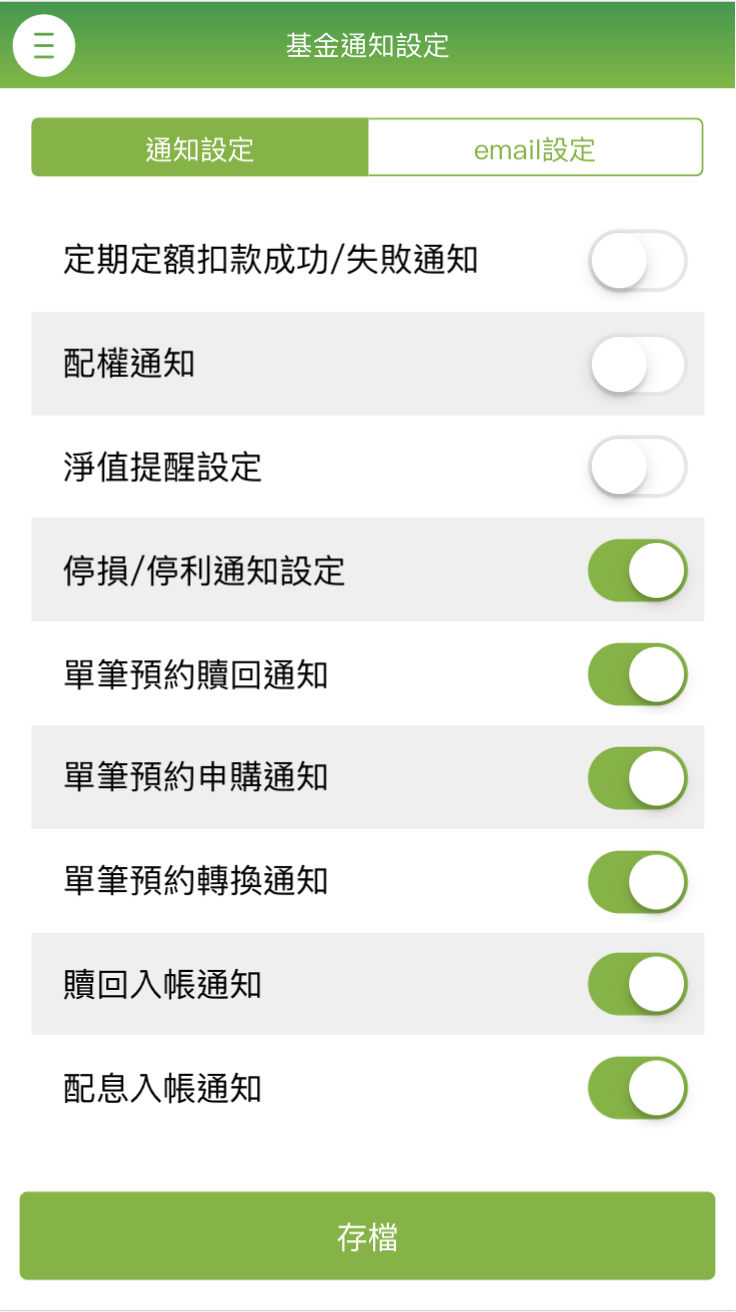
Task: Disable 單筆預約轉換通知 switch
Action: coord(637,882)
